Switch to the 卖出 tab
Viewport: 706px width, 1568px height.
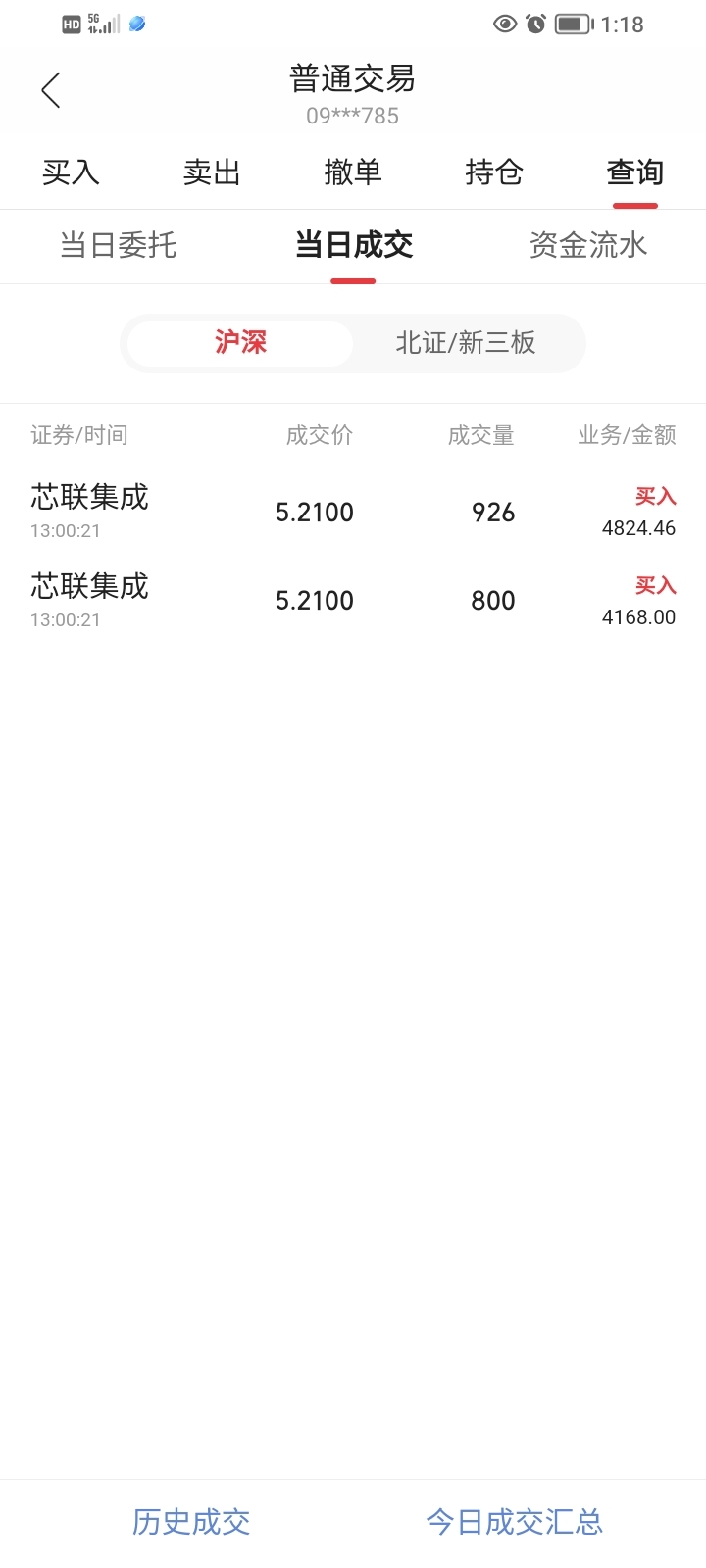pos(212,172)
